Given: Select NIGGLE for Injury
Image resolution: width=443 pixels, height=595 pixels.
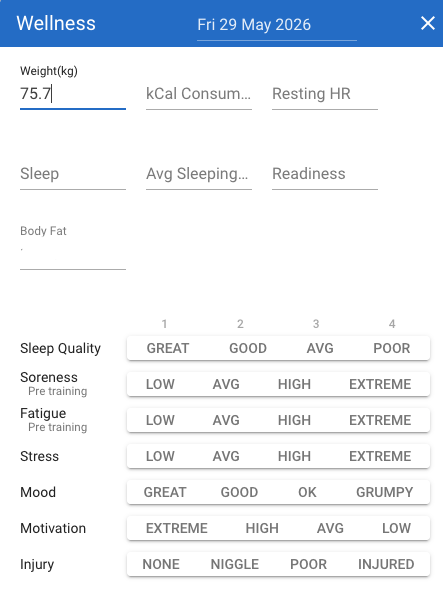Looking at the screenshot, I should coord(235,564).
